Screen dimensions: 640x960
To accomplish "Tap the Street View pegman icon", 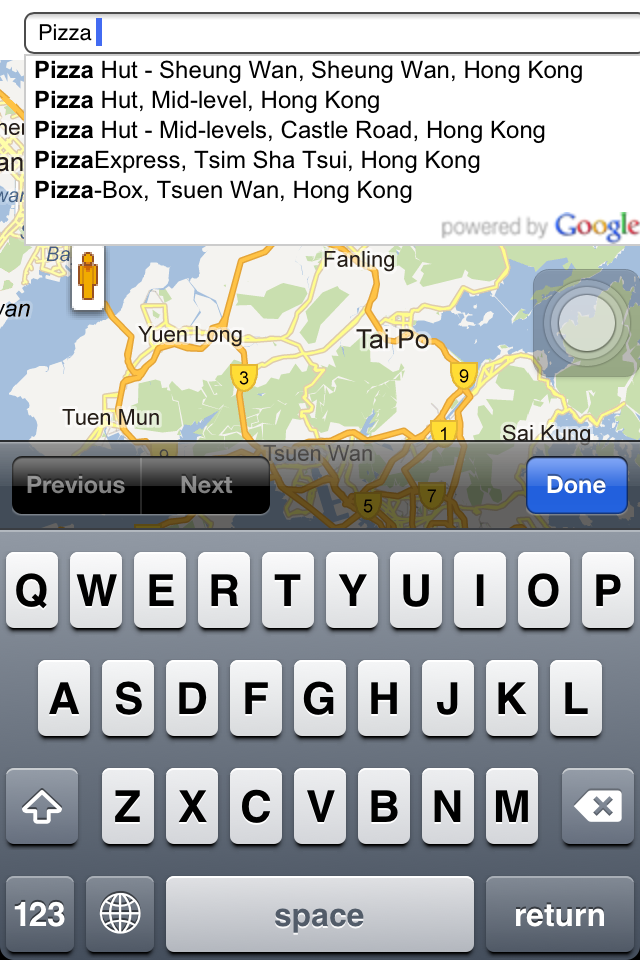I will point(88,277).
